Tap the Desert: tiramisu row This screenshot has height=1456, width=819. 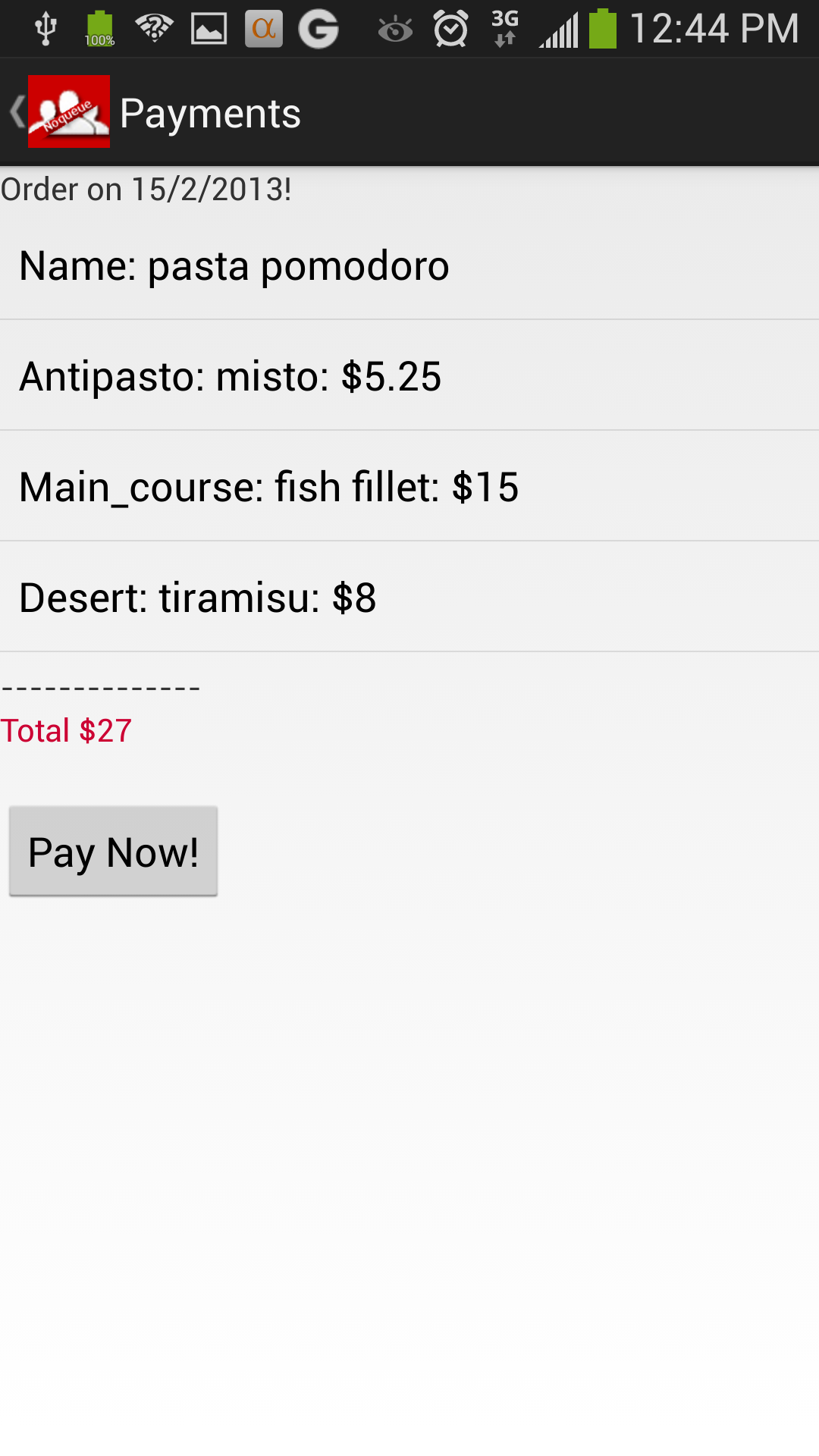409,598
